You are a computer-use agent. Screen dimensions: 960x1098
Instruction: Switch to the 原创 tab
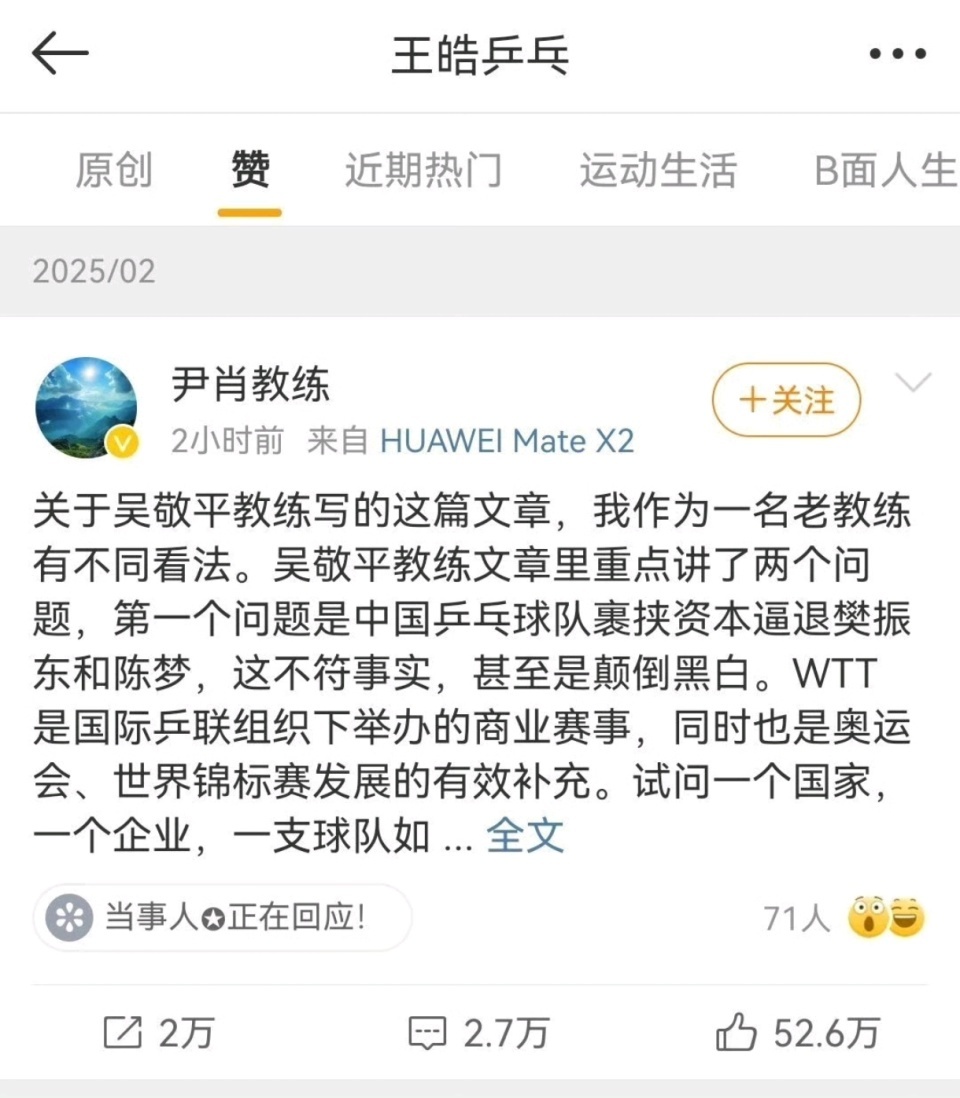114,170
